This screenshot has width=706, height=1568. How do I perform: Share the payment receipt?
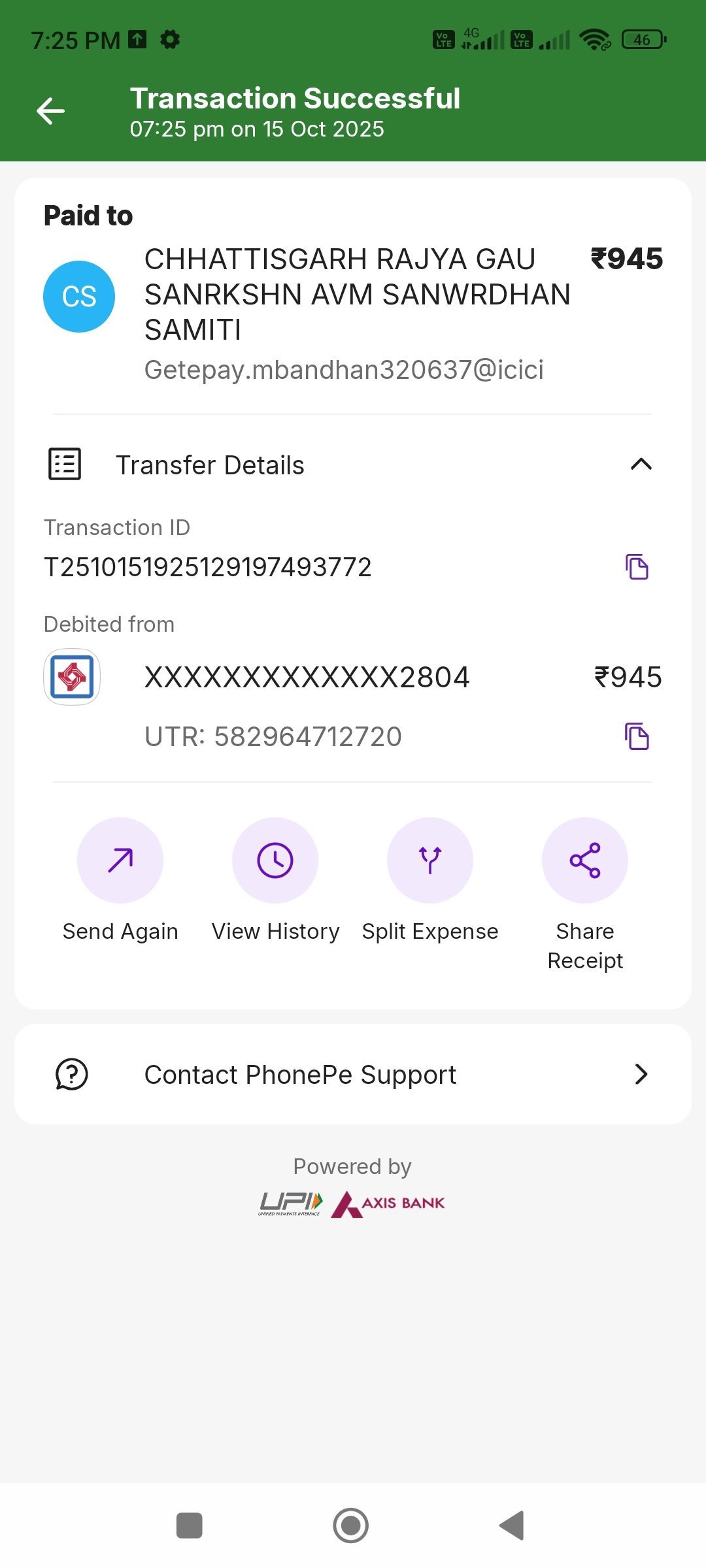[x=585, y=860]
